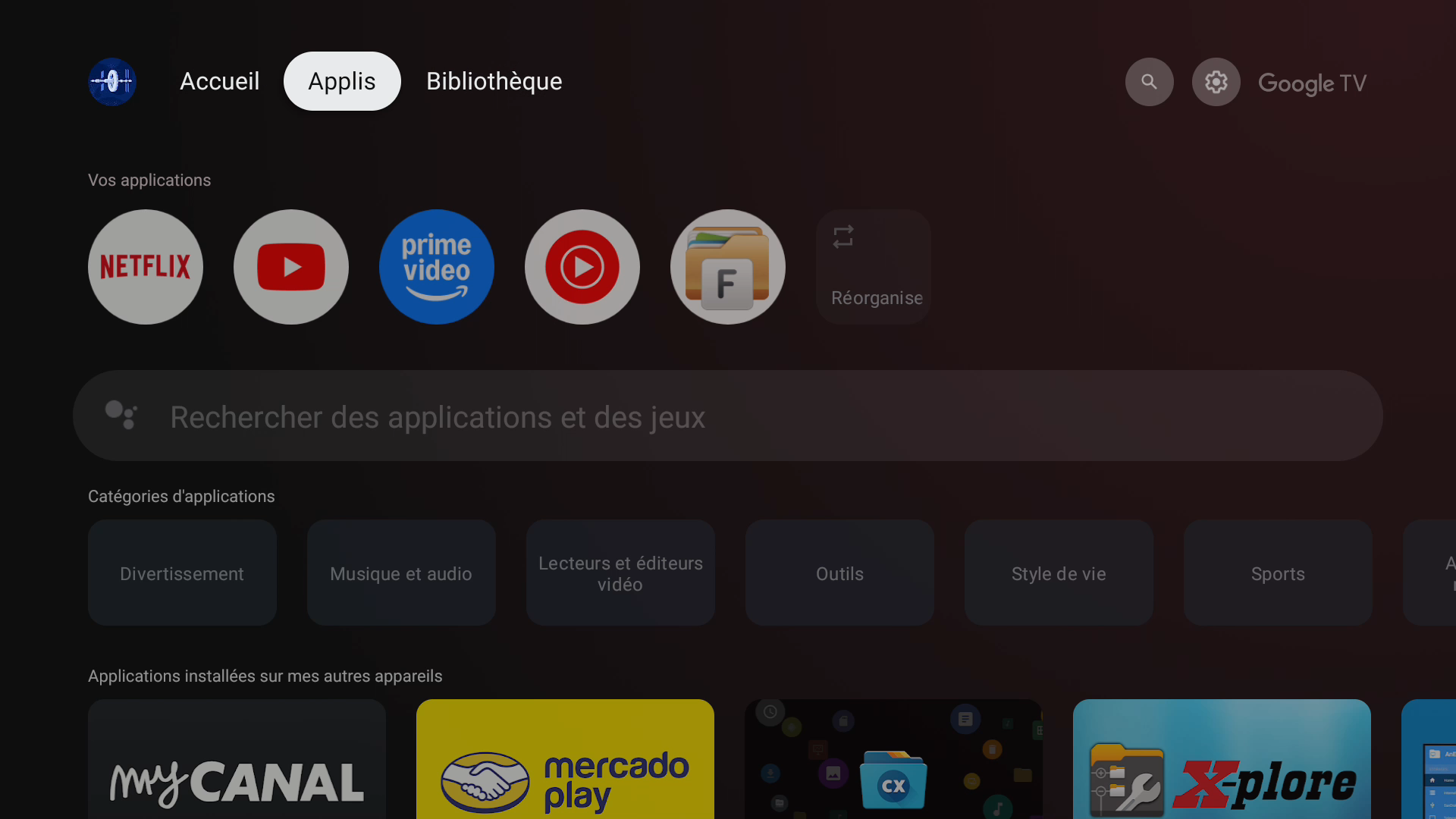This screenshot has height=819, width=1456.
Task: Select the myCANAL app card
Action: coord(237,760)
